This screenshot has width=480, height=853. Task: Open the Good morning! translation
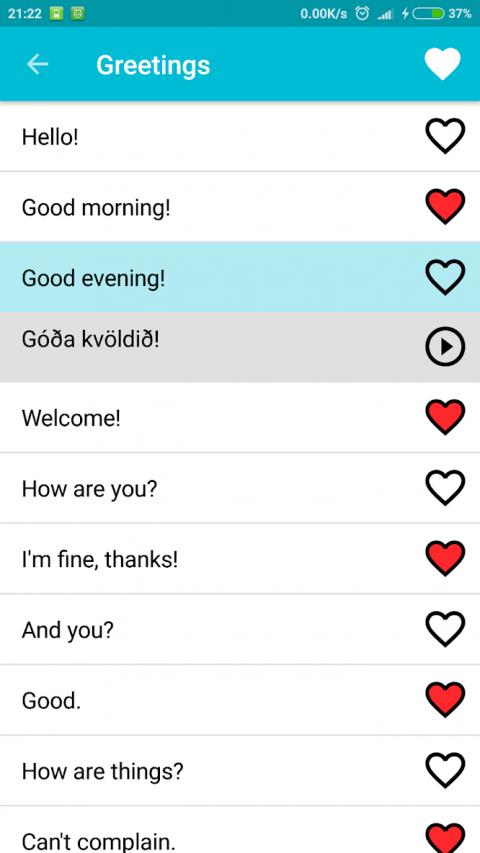(240, 207)
